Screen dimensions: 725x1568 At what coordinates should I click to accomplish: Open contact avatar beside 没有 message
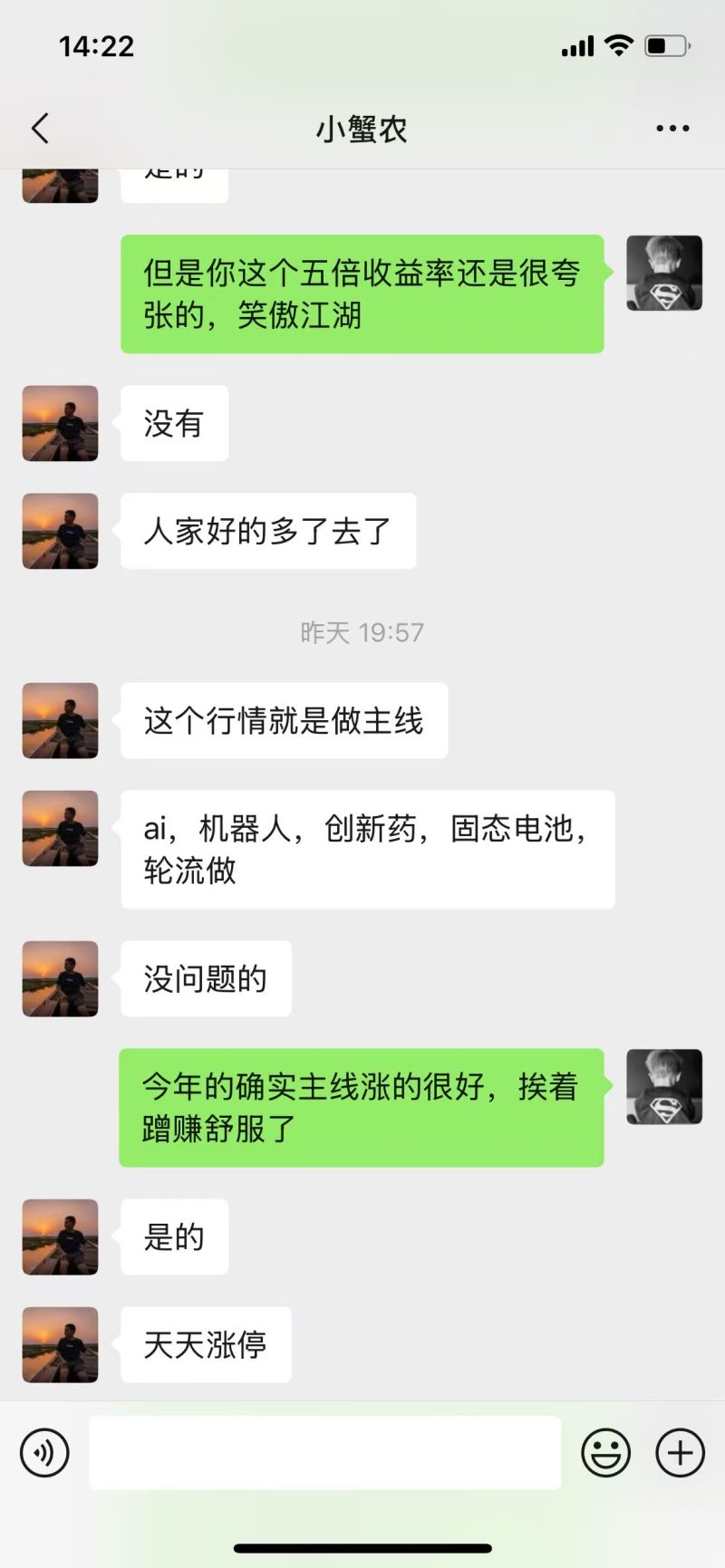tap(60, 424)
